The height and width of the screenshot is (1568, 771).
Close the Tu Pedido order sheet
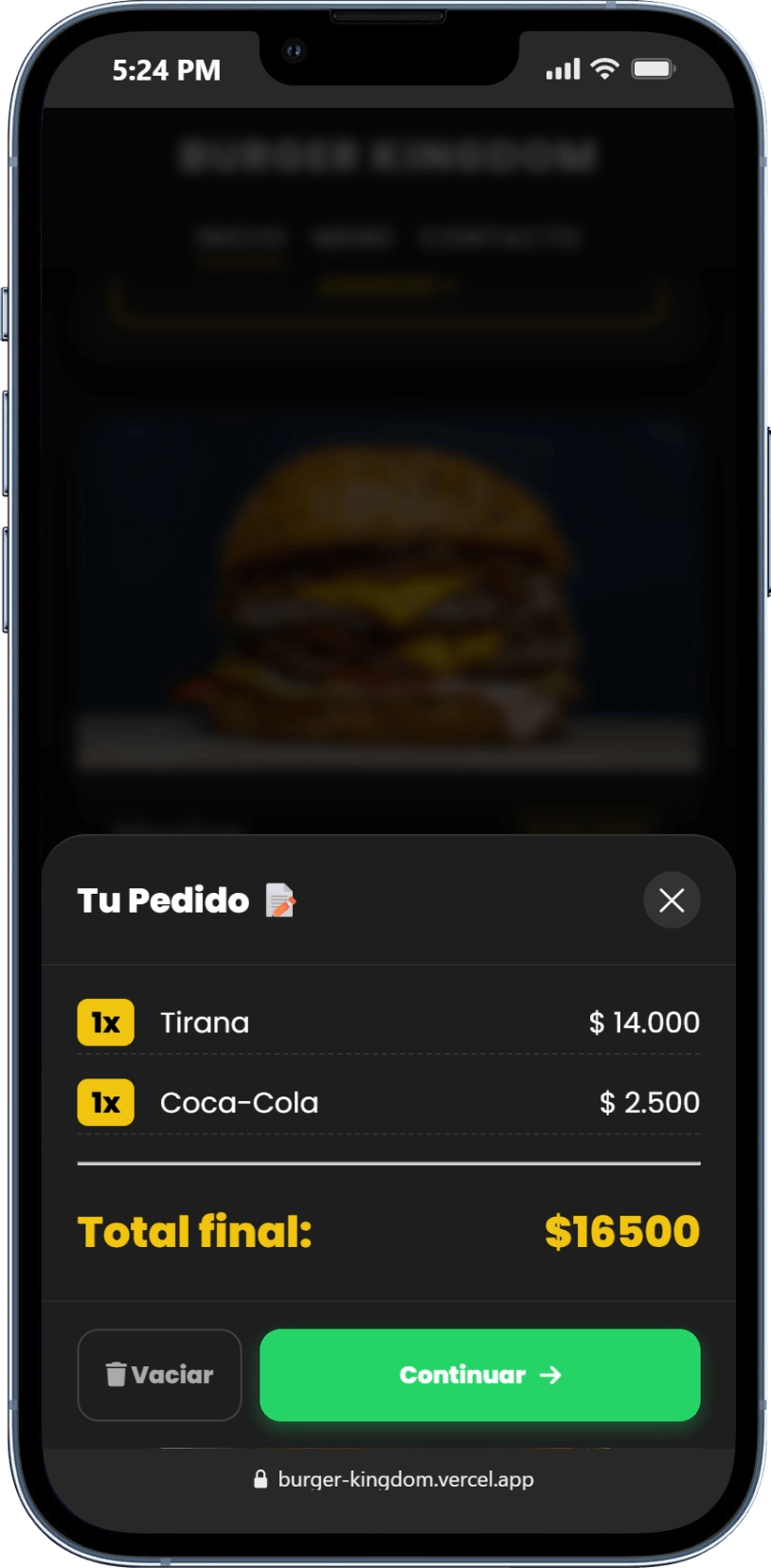click(x=672, y=900)
